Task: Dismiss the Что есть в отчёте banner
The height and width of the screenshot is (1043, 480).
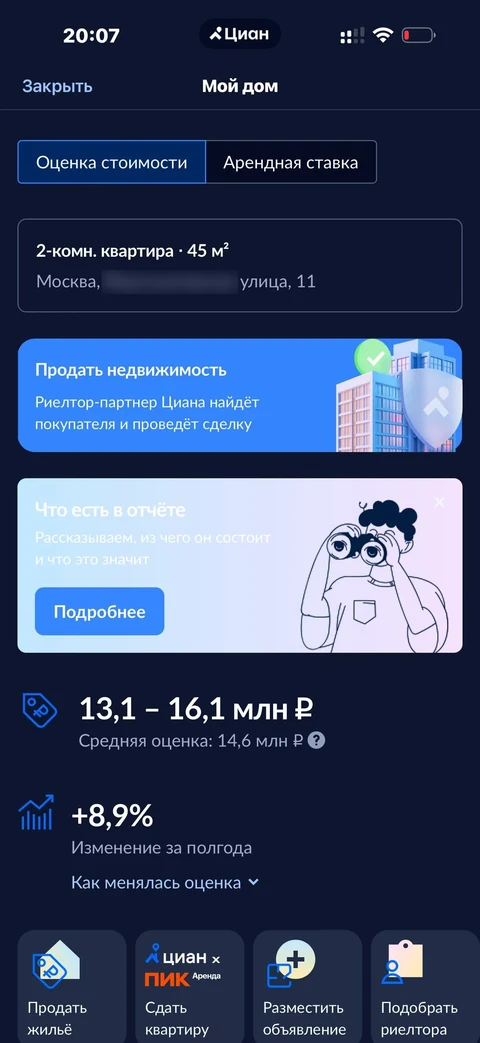Action: coord(439,503)
